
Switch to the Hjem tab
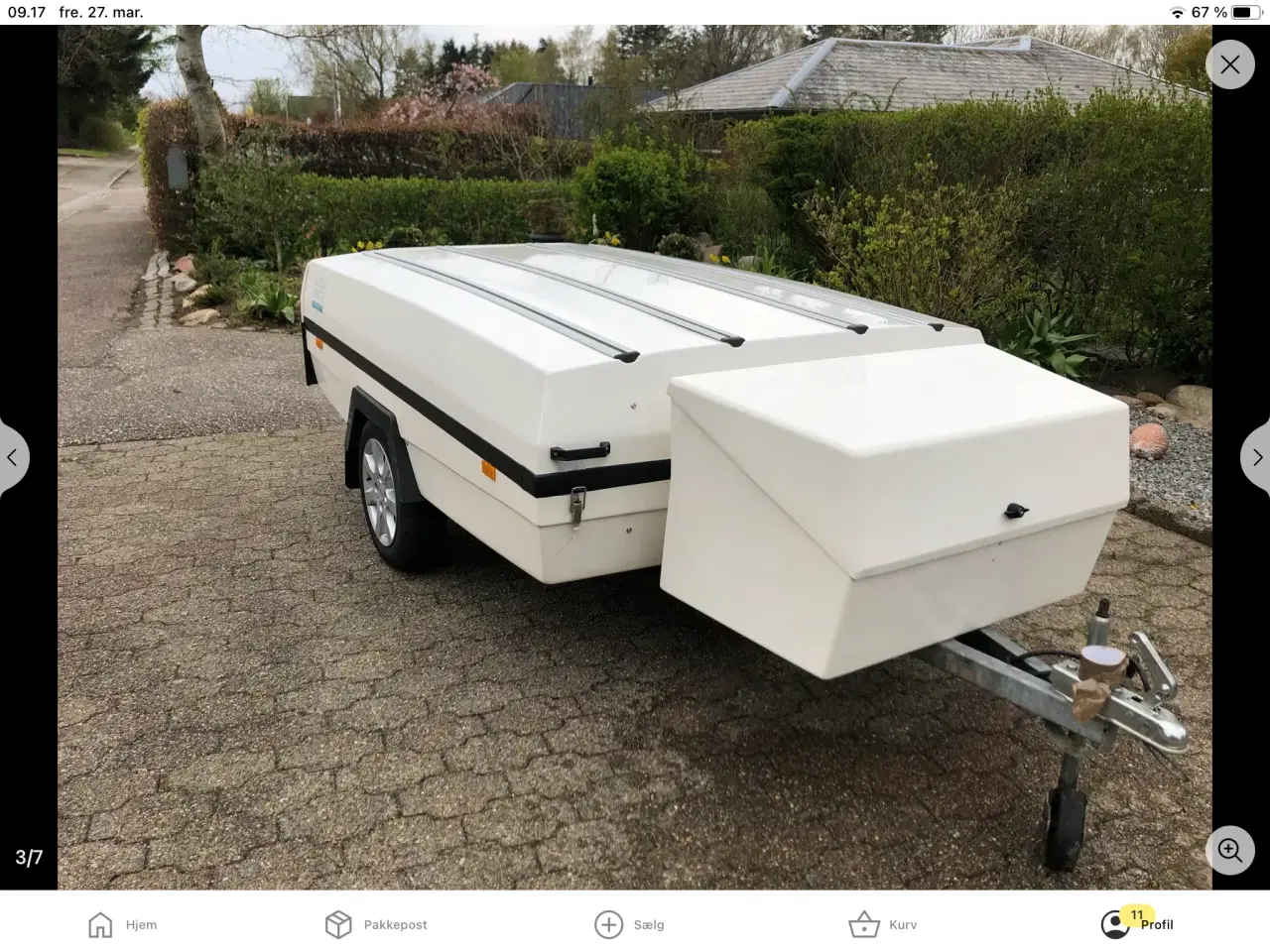coord(122,924)
